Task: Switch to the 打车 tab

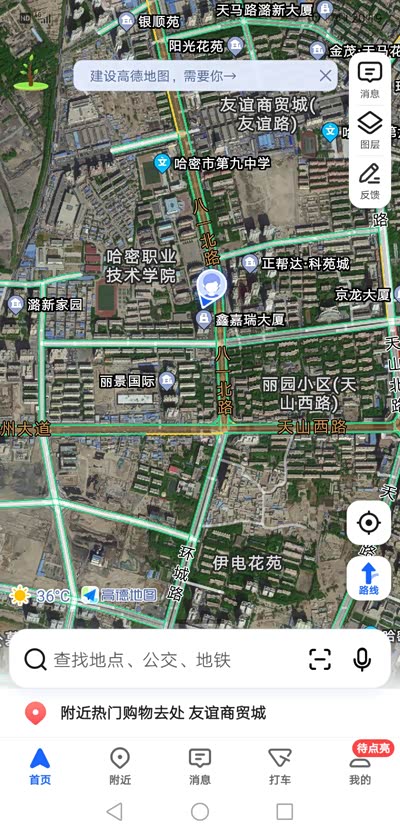Action: tap(280, 766)
